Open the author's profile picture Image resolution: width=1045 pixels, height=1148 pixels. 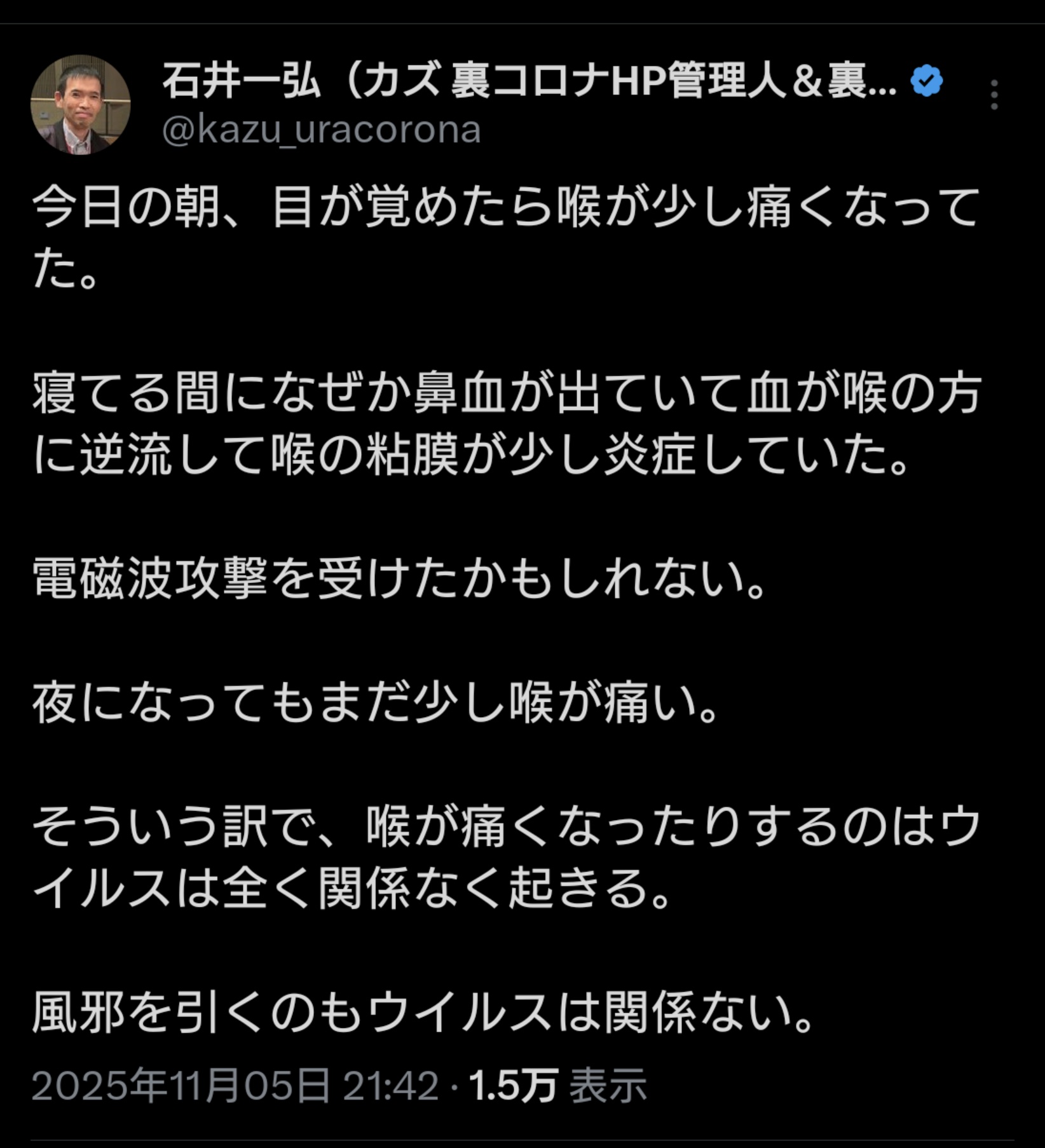(81, 105)
